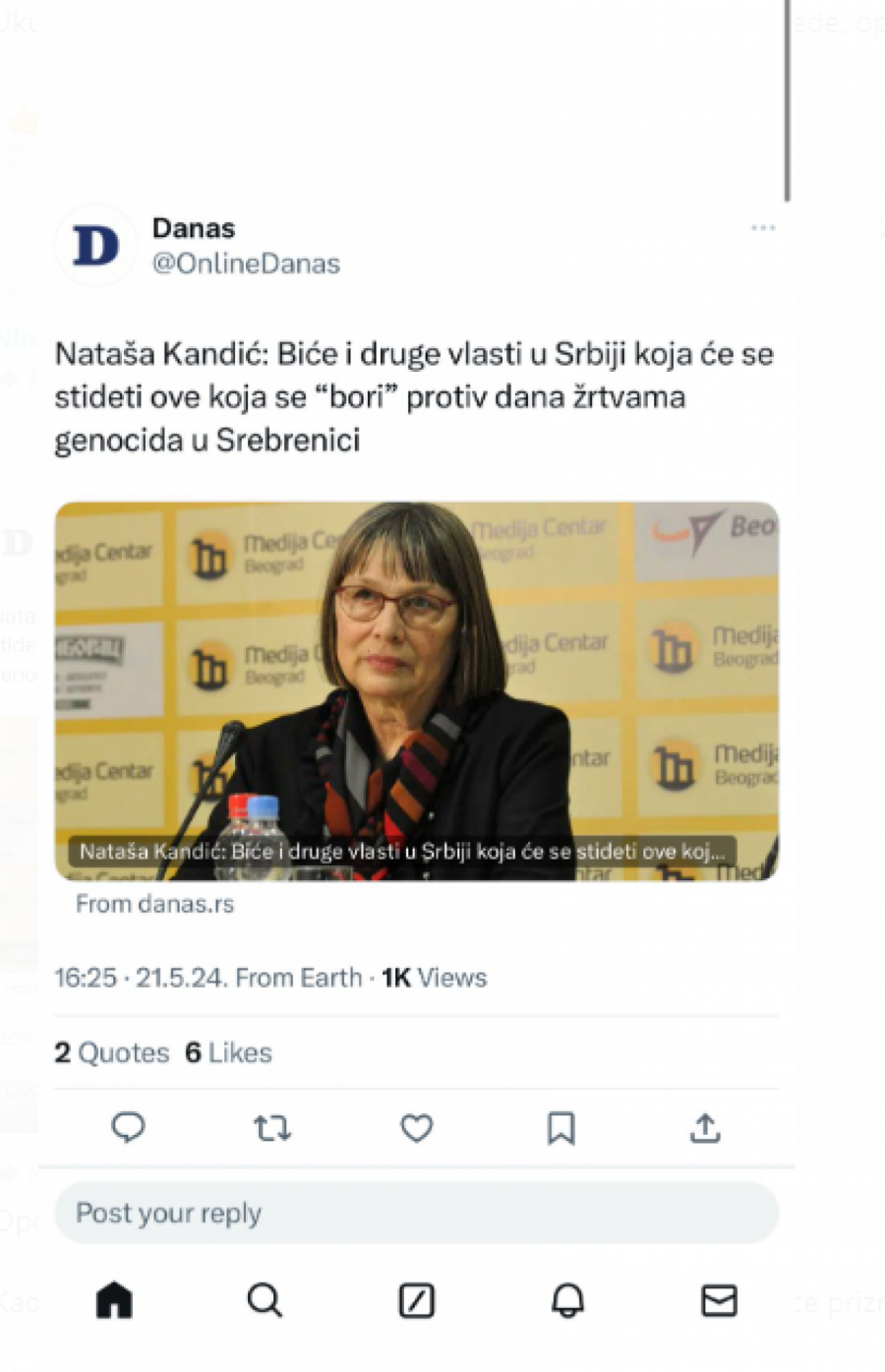Visit the danas.rs source link
The image size is (885, 1372).
[x=154, y=904]
